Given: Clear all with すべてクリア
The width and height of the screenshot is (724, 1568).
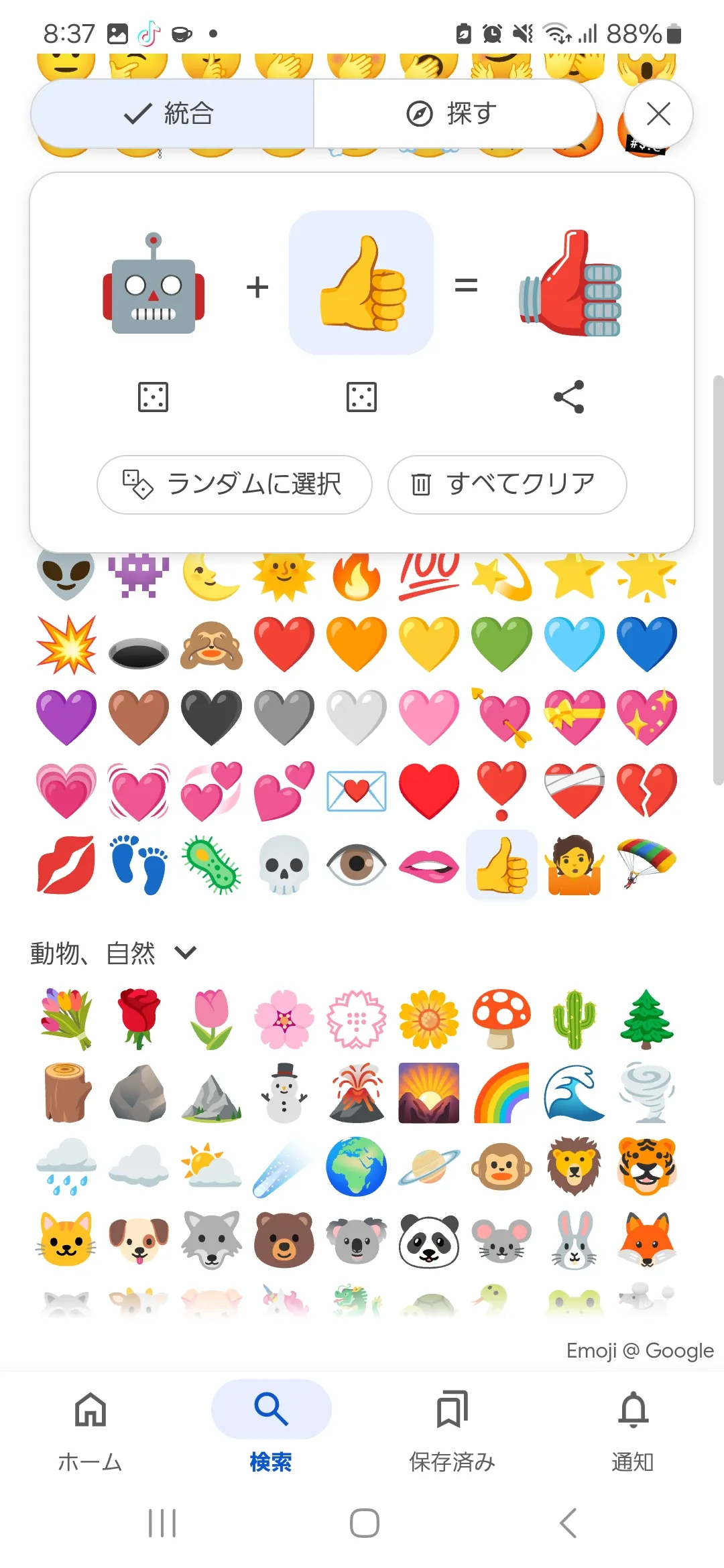Looking at the screenshot, I should 507,484.
